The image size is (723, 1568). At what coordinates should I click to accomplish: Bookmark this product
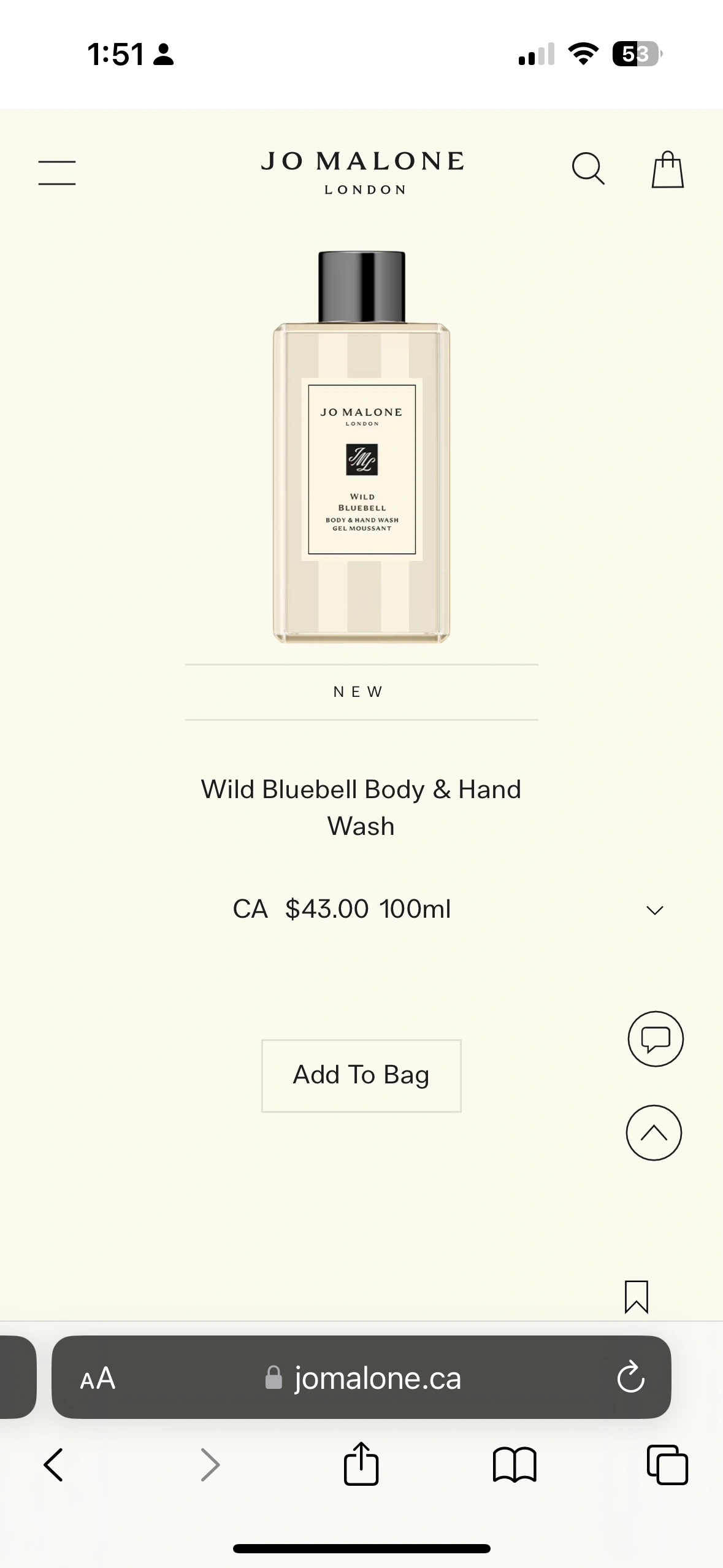637,1297
